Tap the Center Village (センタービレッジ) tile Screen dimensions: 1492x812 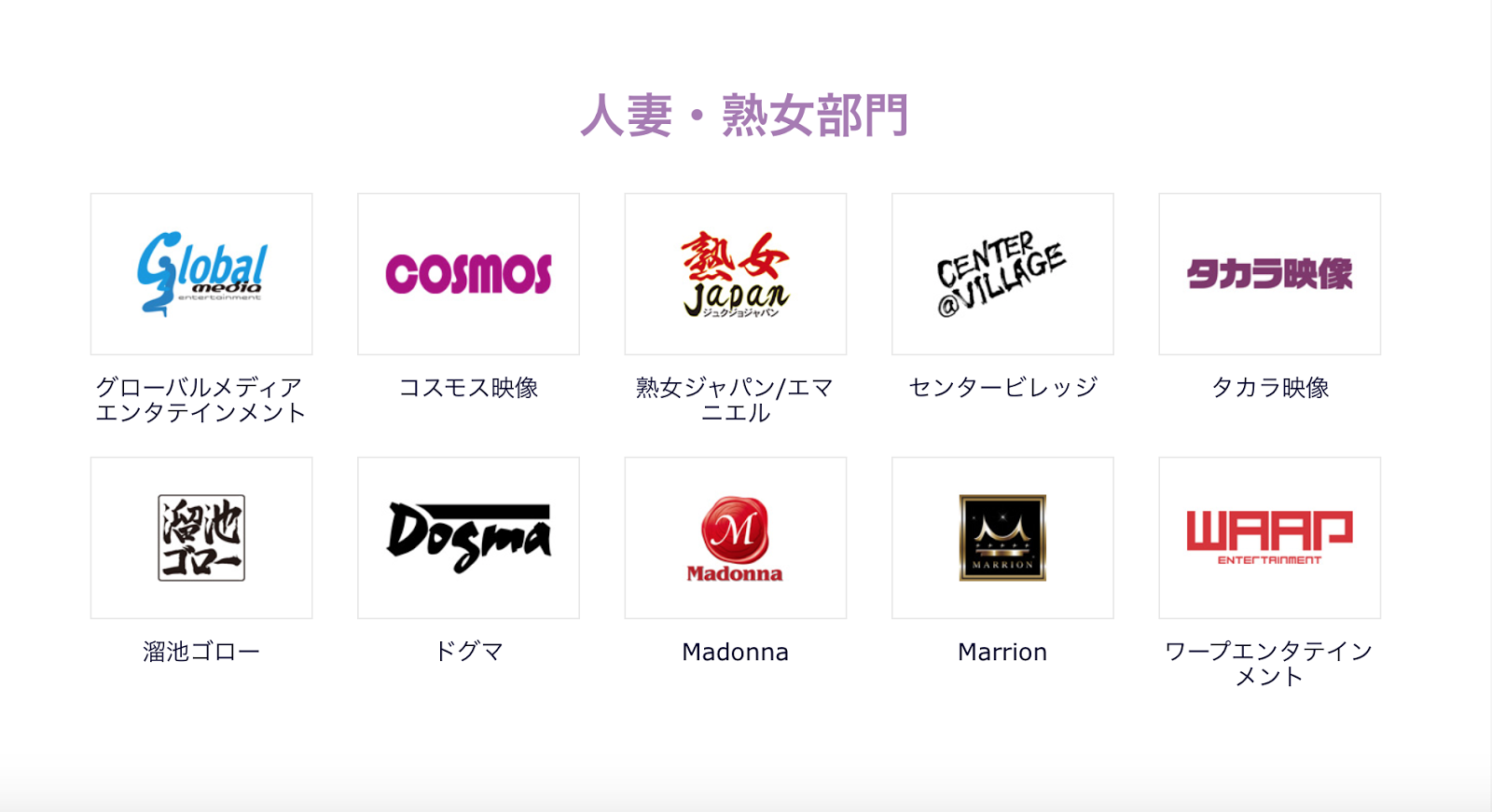[1002, 274]
